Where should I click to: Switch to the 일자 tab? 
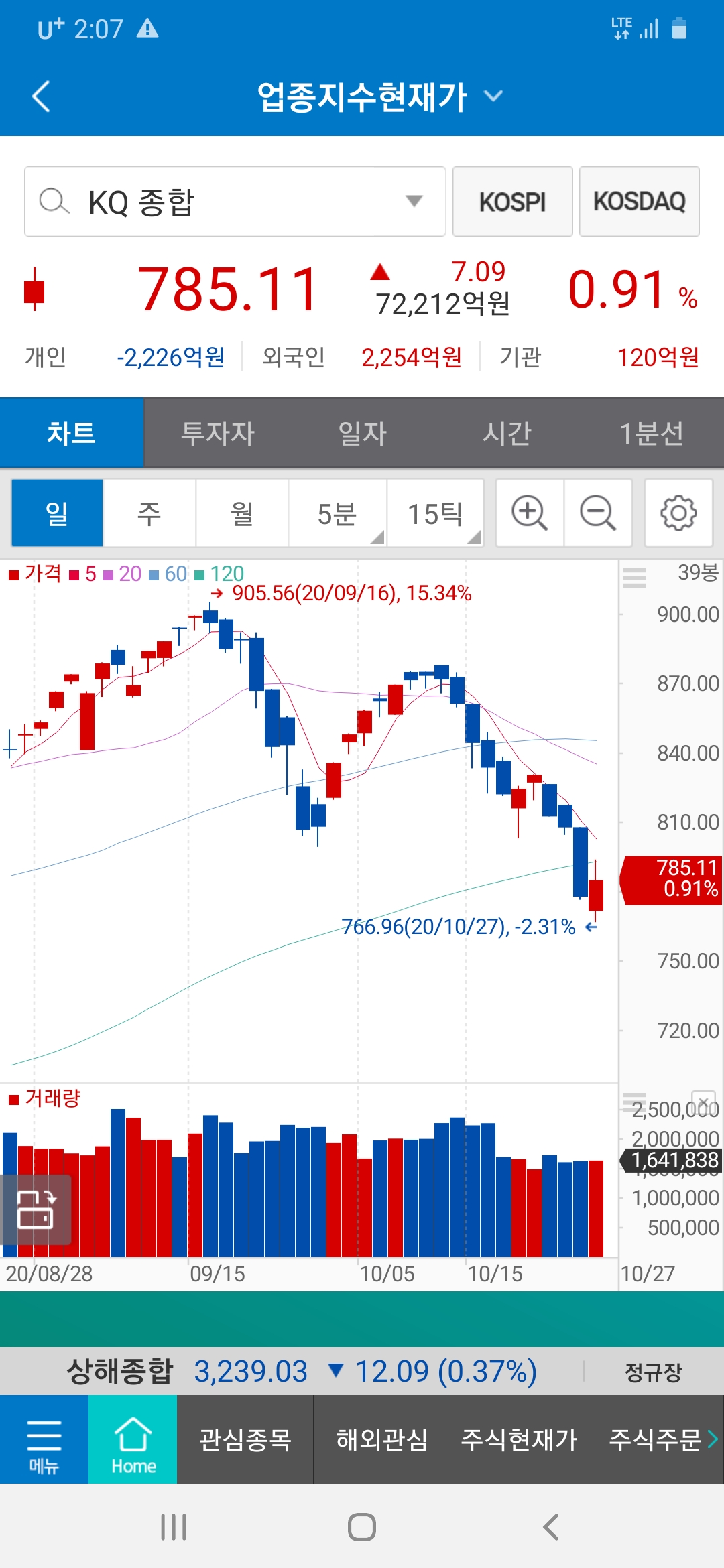pos(362,434)
